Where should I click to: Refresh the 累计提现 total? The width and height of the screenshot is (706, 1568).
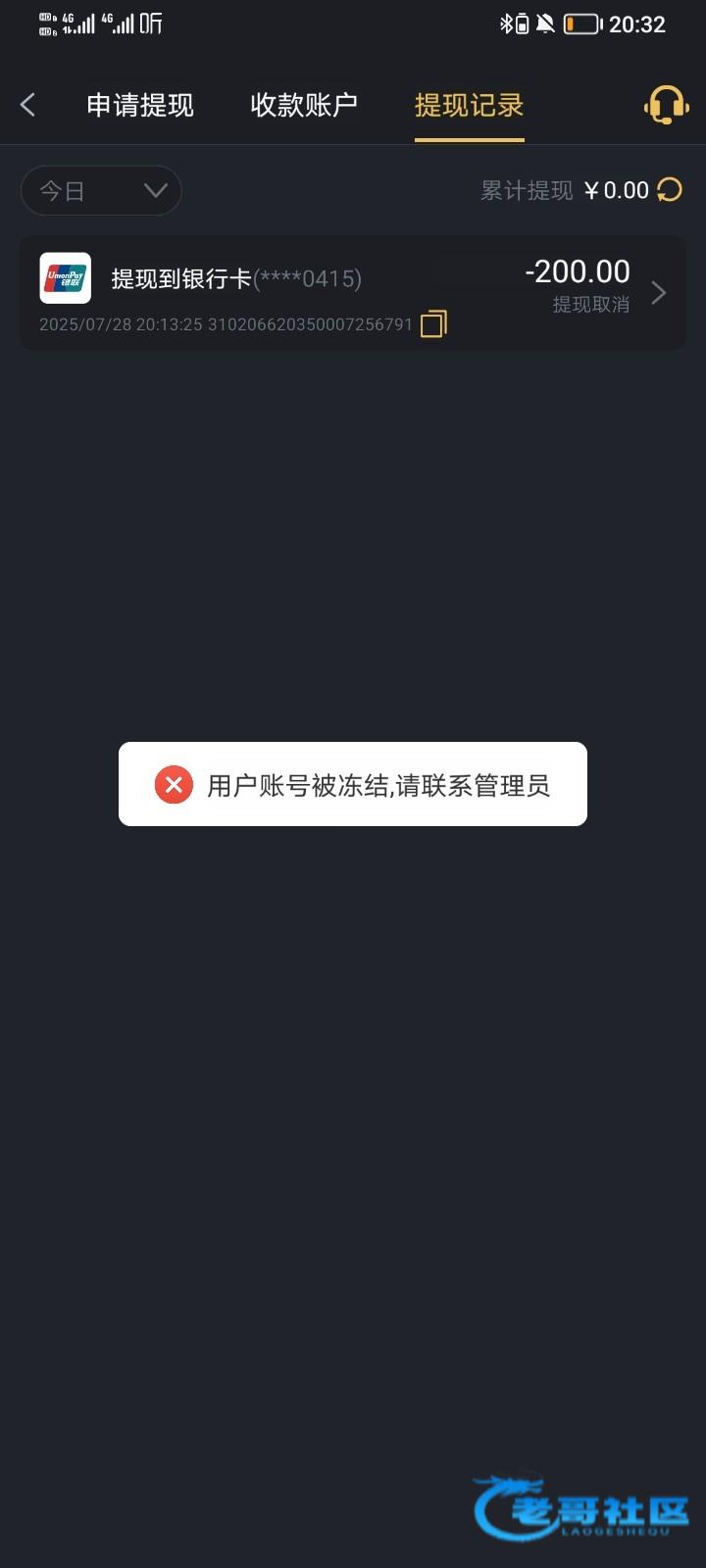[670, 190]
